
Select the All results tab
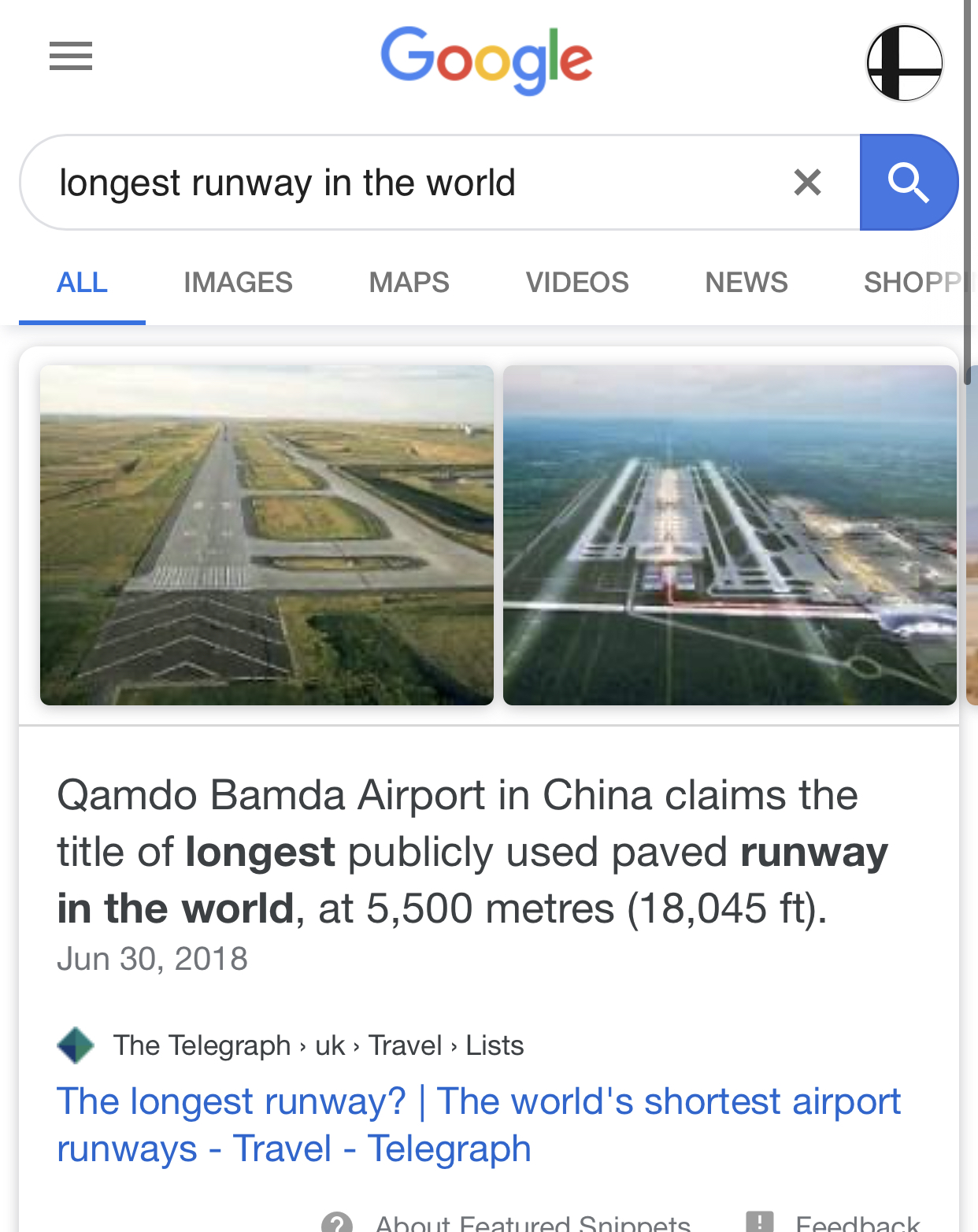(x=82, y=283)
